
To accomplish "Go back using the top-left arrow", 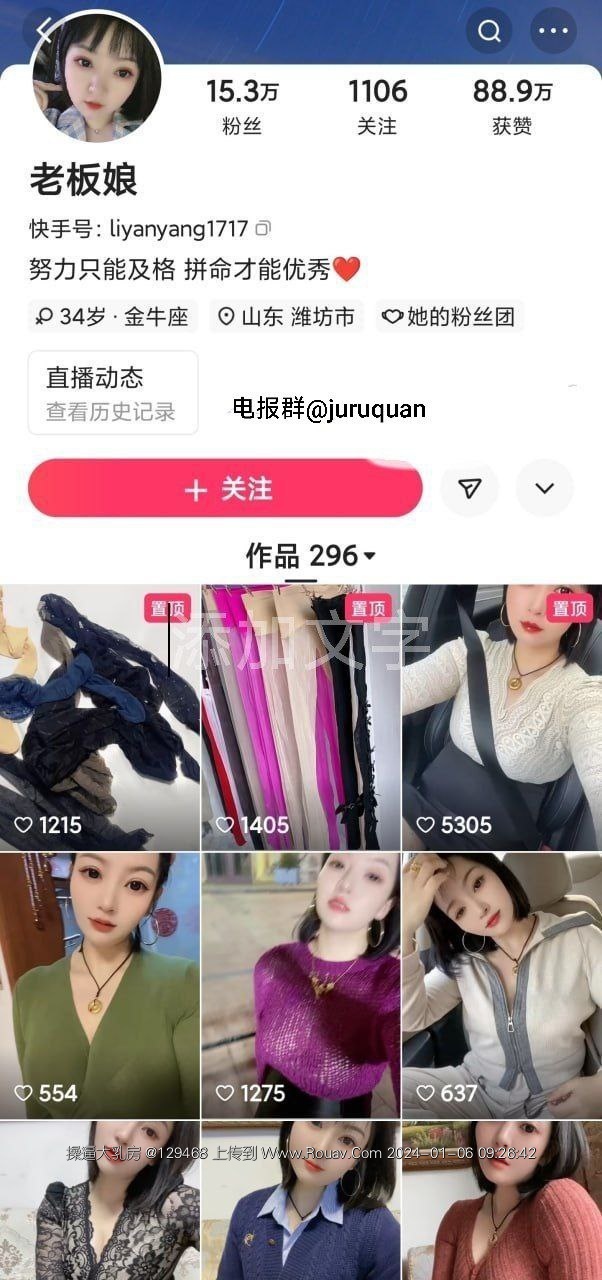I will tap(43, 30).
